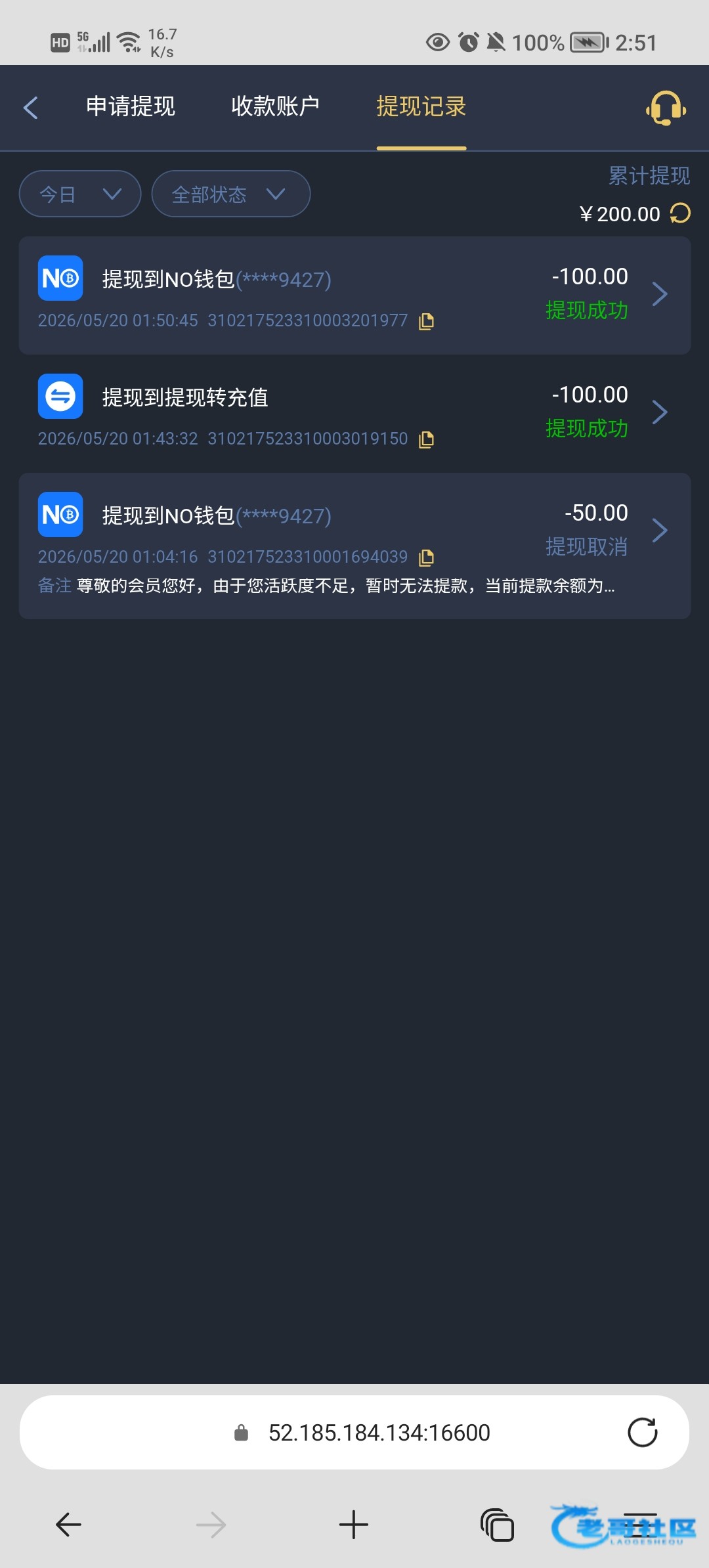The height and width of the screenshot is (1568, 709).
Task: Expand the 全部状态 status filter
Action: point(230,194)
